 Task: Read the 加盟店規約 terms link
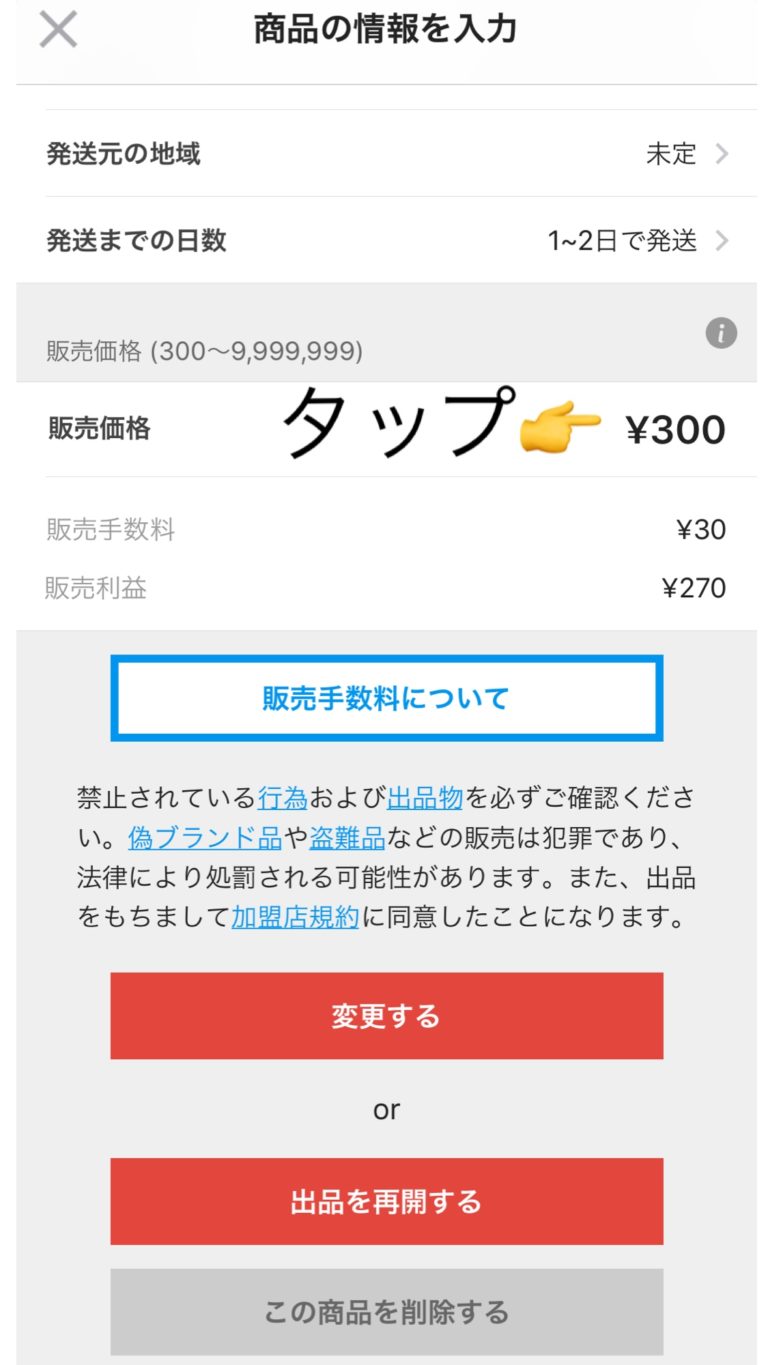pos(295,917)
